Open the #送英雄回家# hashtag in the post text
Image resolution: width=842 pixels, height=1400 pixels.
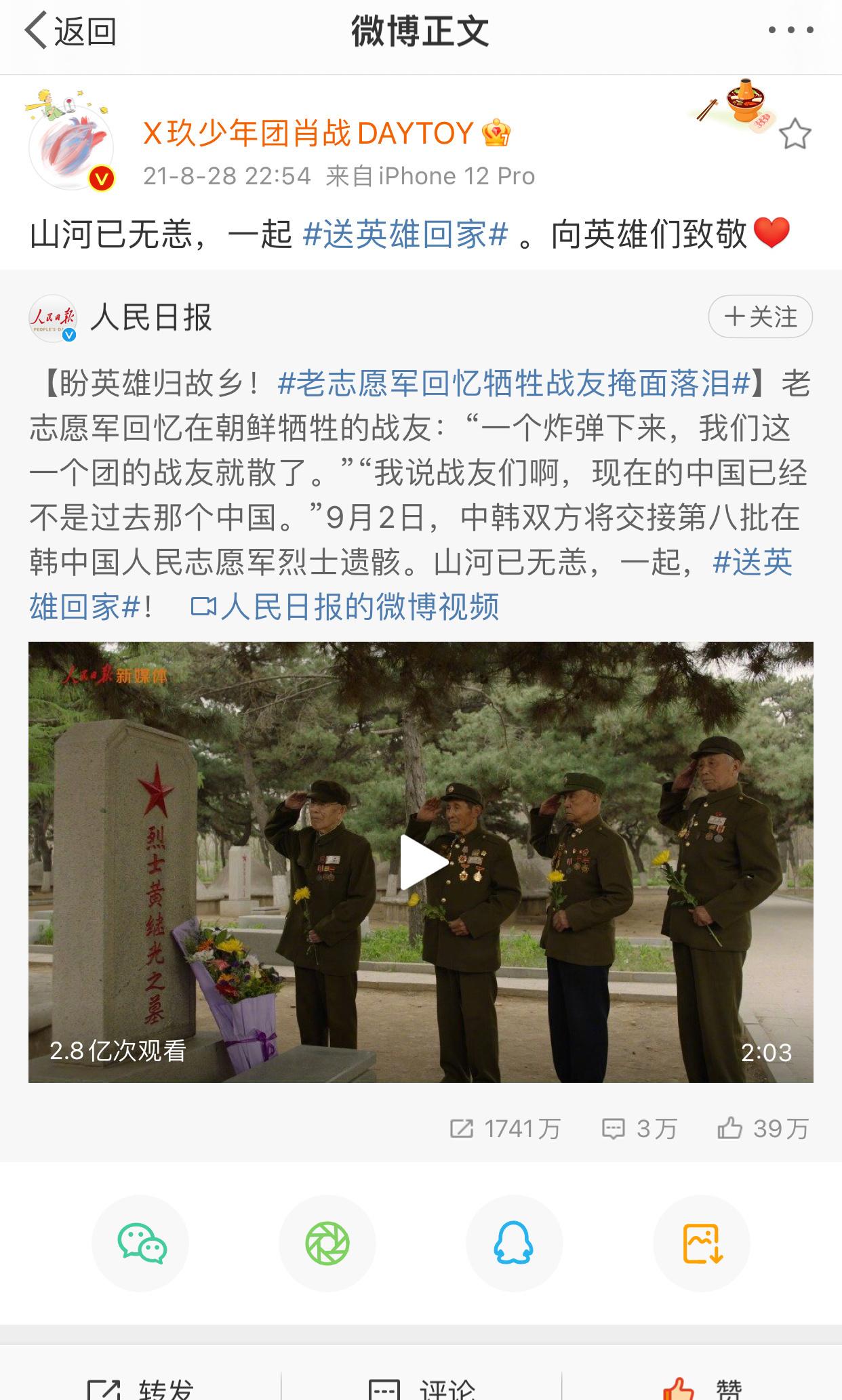tap(405, 234)
